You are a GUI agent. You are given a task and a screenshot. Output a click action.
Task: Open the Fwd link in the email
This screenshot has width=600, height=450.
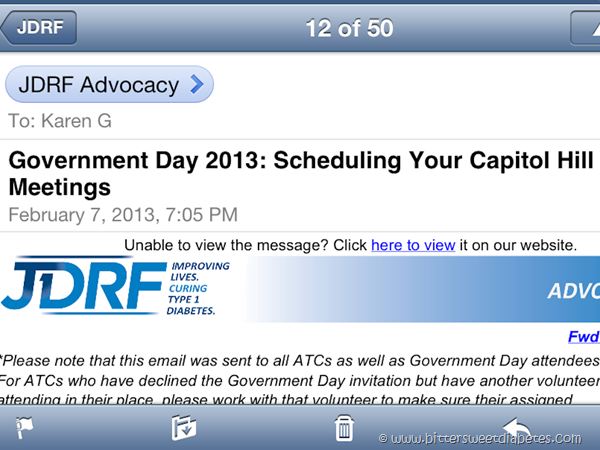[583, 337]
